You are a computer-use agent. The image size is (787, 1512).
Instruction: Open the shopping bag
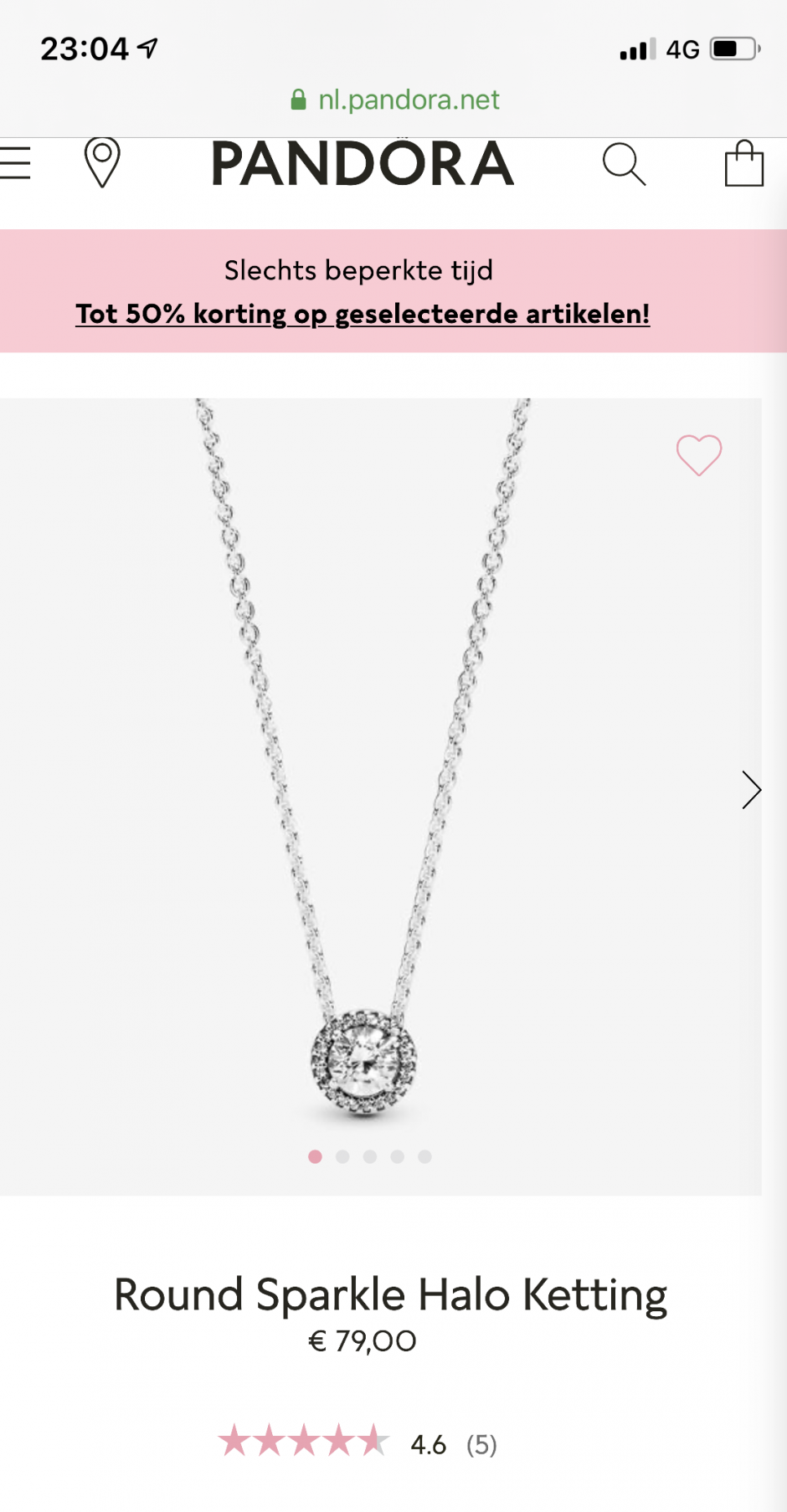point(743,164)
